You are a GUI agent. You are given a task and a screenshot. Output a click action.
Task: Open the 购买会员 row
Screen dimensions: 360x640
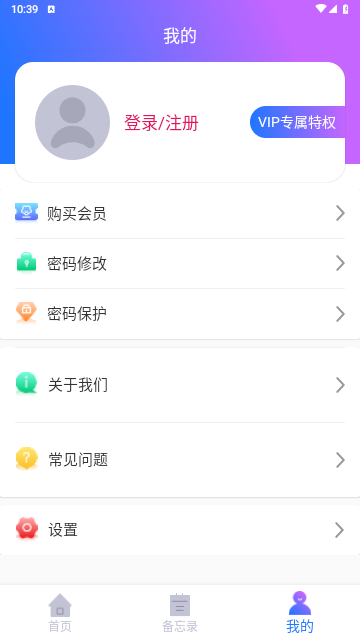coord(180,213)
